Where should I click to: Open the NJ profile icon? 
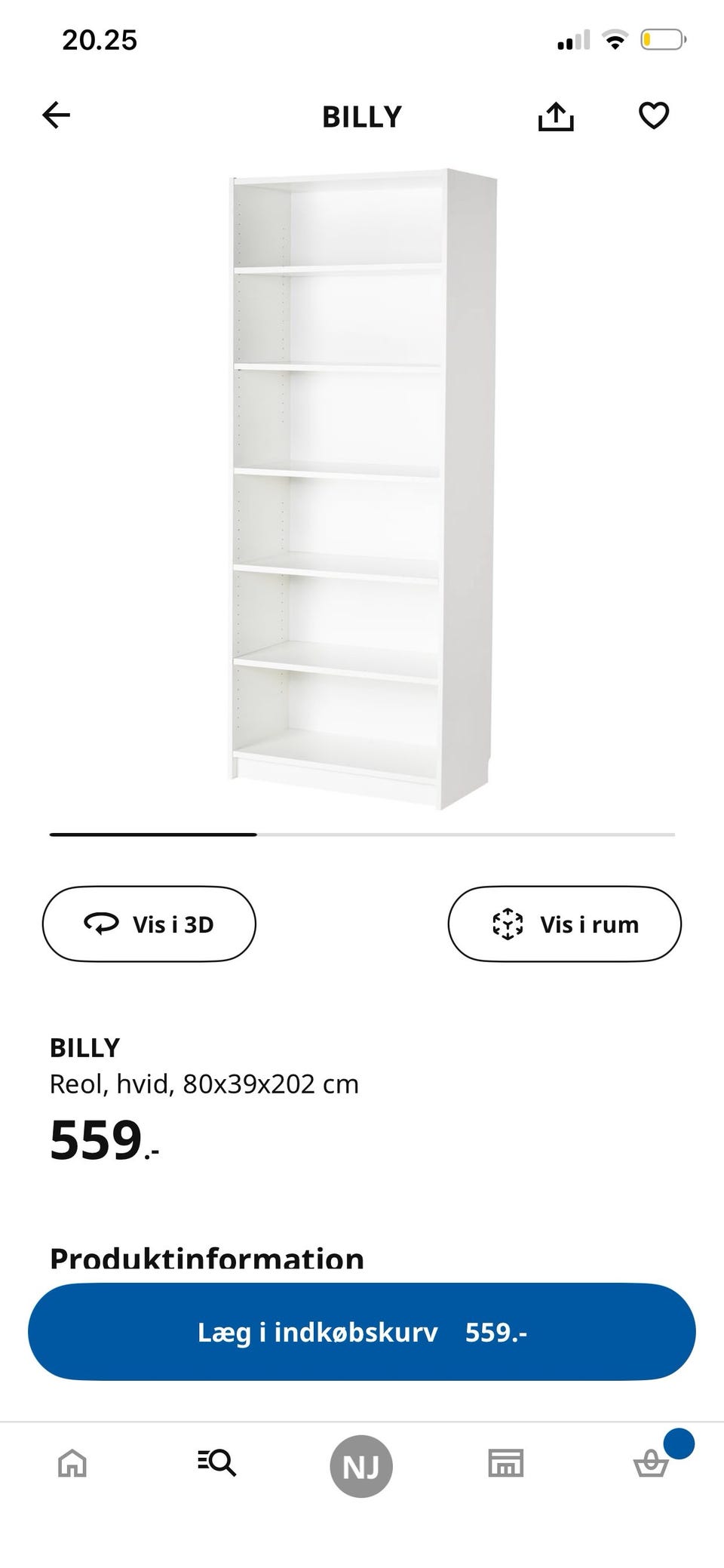tap(361, 1463)
